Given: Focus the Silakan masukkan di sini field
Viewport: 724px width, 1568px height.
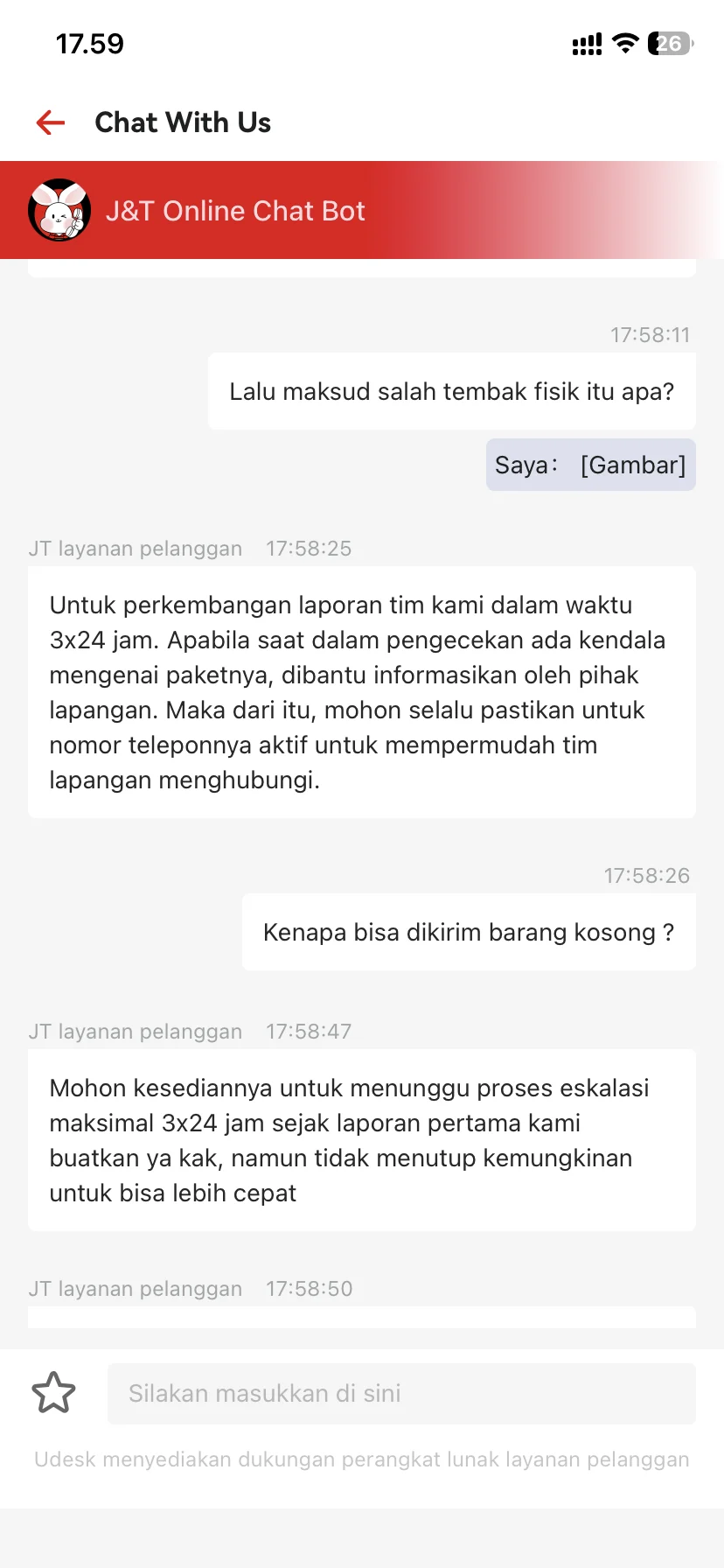Looking at the screenshot, I should [401, 1393].
